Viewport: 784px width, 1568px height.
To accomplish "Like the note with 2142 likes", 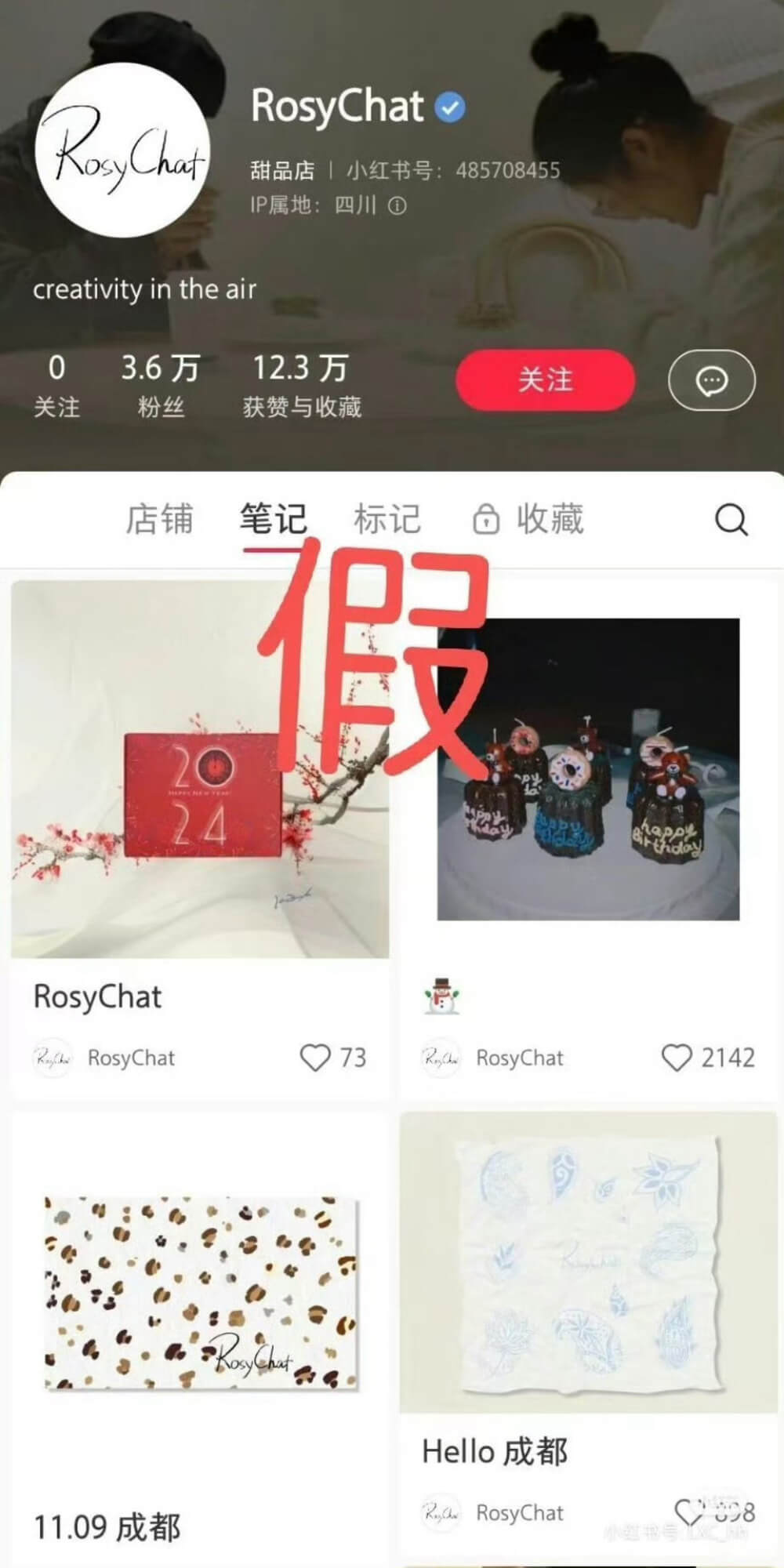I will 677,1058.
